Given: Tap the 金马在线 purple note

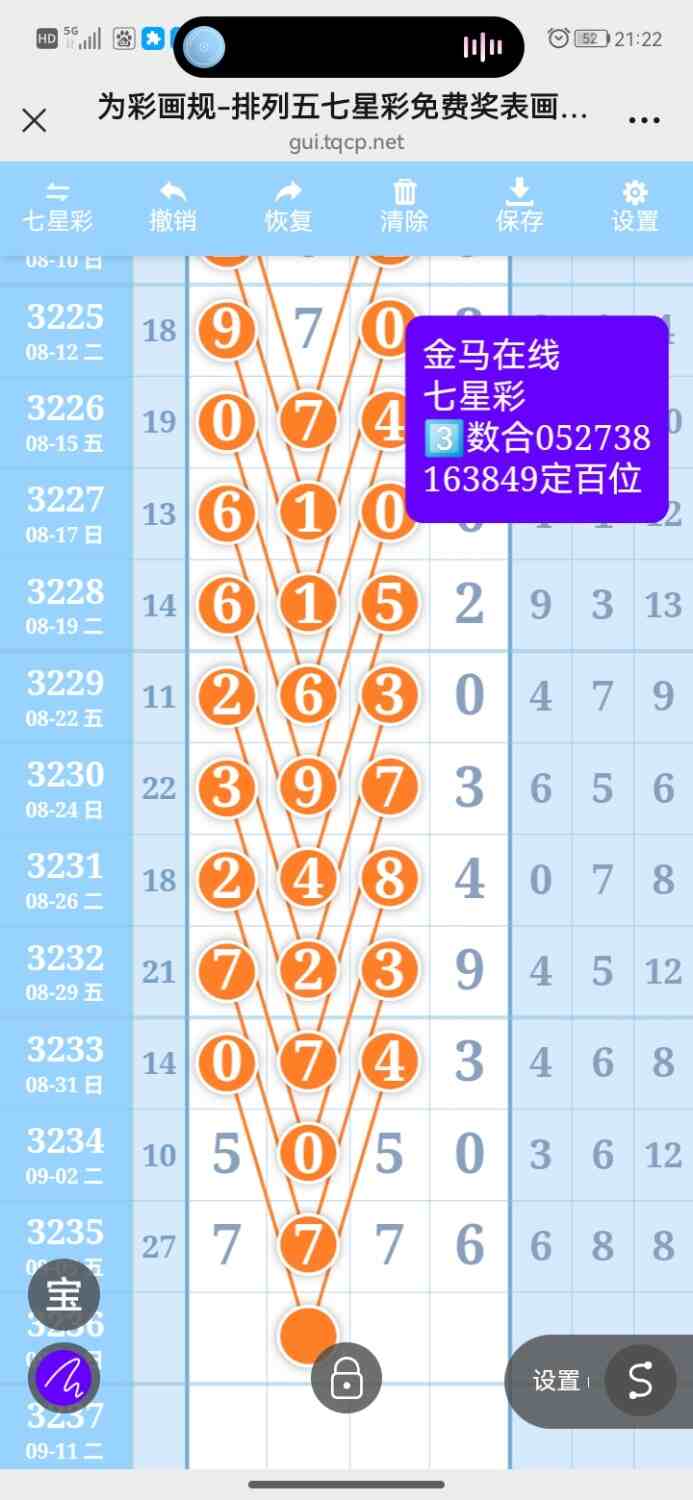Looking at the screenshot, I should (536, 419).
